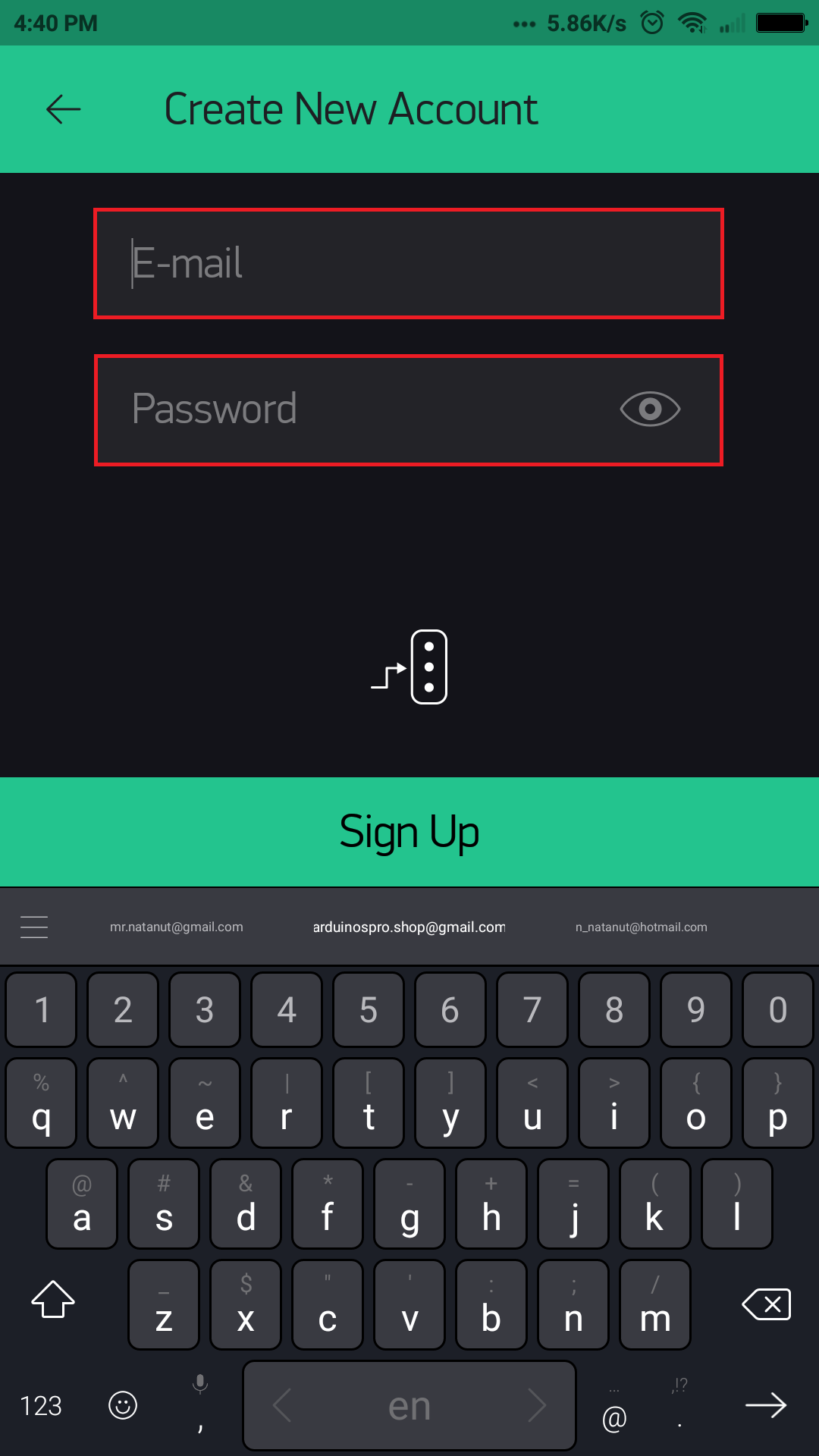
Task: Show password with the eye icon
Action: tap(650, 409)
